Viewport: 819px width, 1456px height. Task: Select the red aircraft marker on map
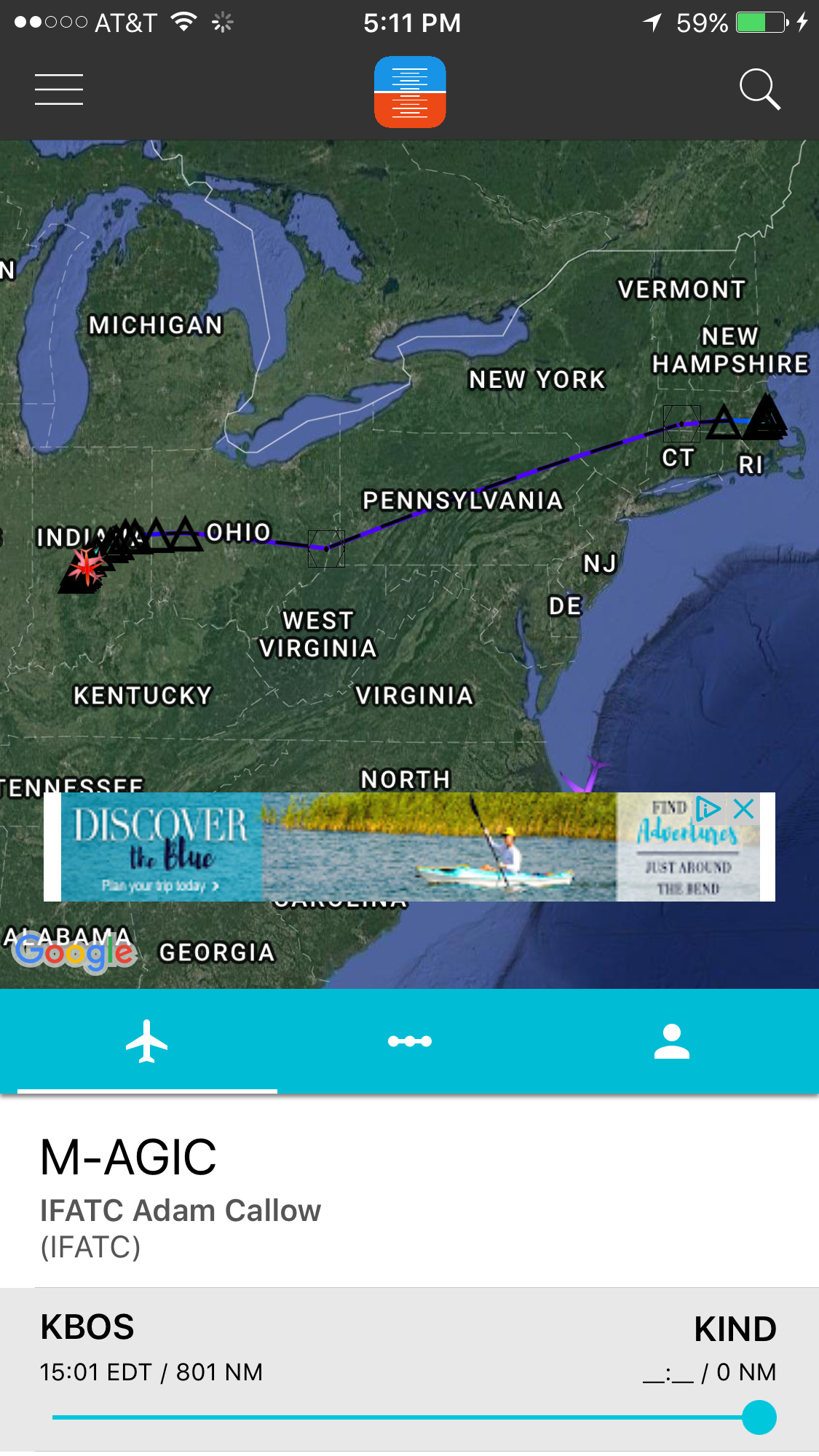[x=86, y=566]
